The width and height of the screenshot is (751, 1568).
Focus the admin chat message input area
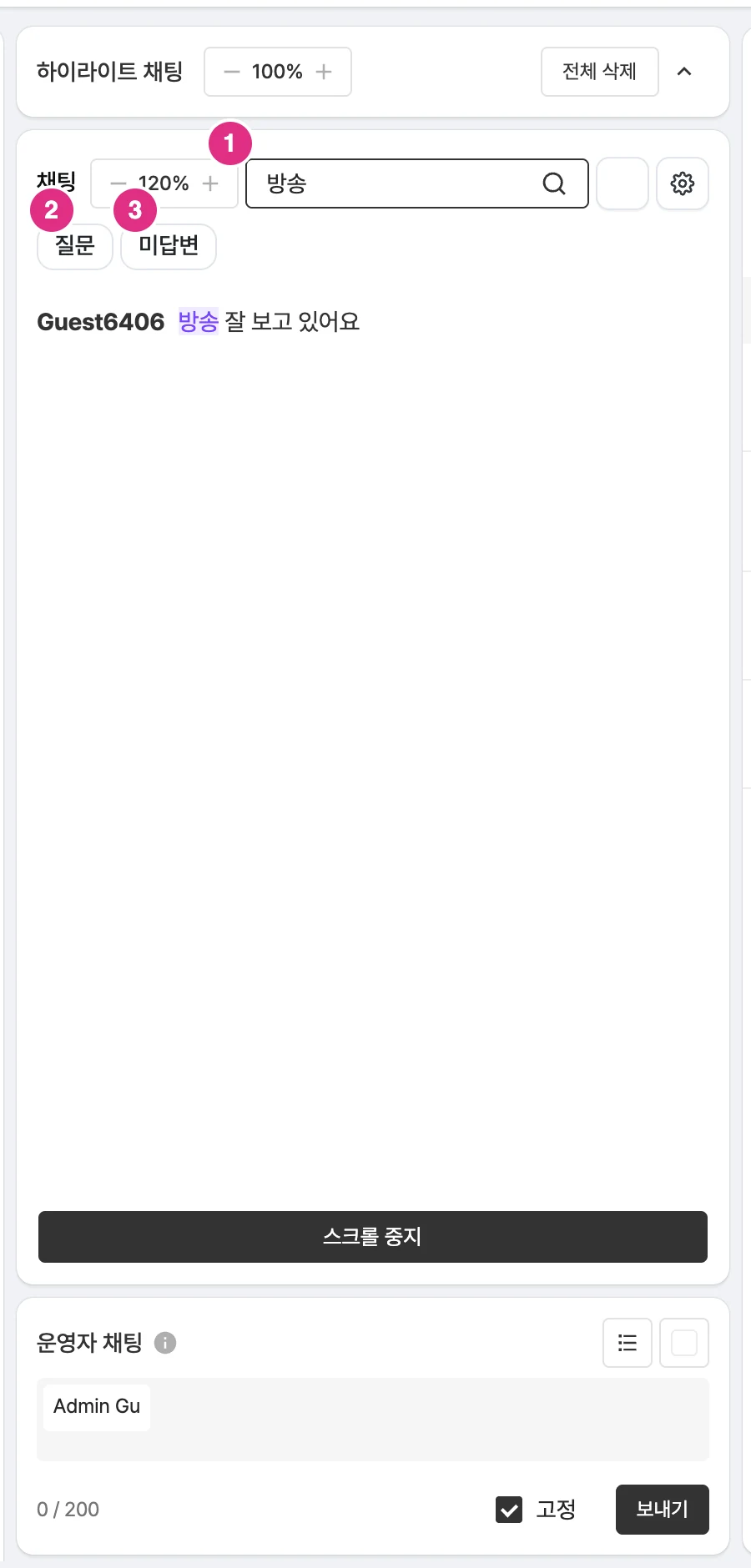tap(373, 1420)
